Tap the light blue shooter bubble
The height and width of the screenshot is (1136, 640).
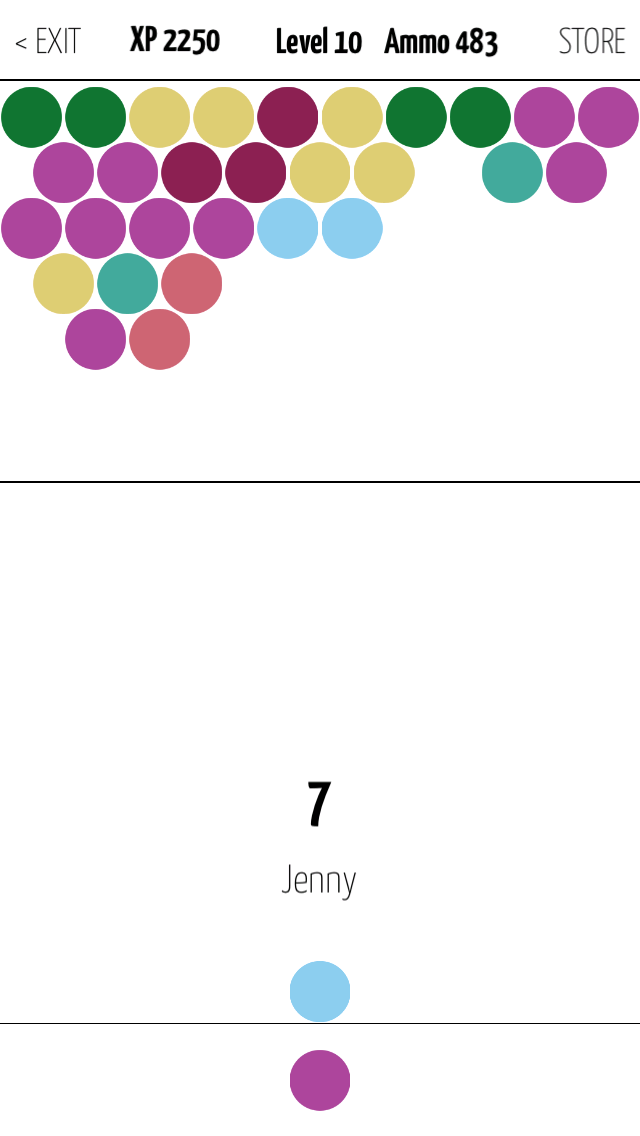(320, 991)
